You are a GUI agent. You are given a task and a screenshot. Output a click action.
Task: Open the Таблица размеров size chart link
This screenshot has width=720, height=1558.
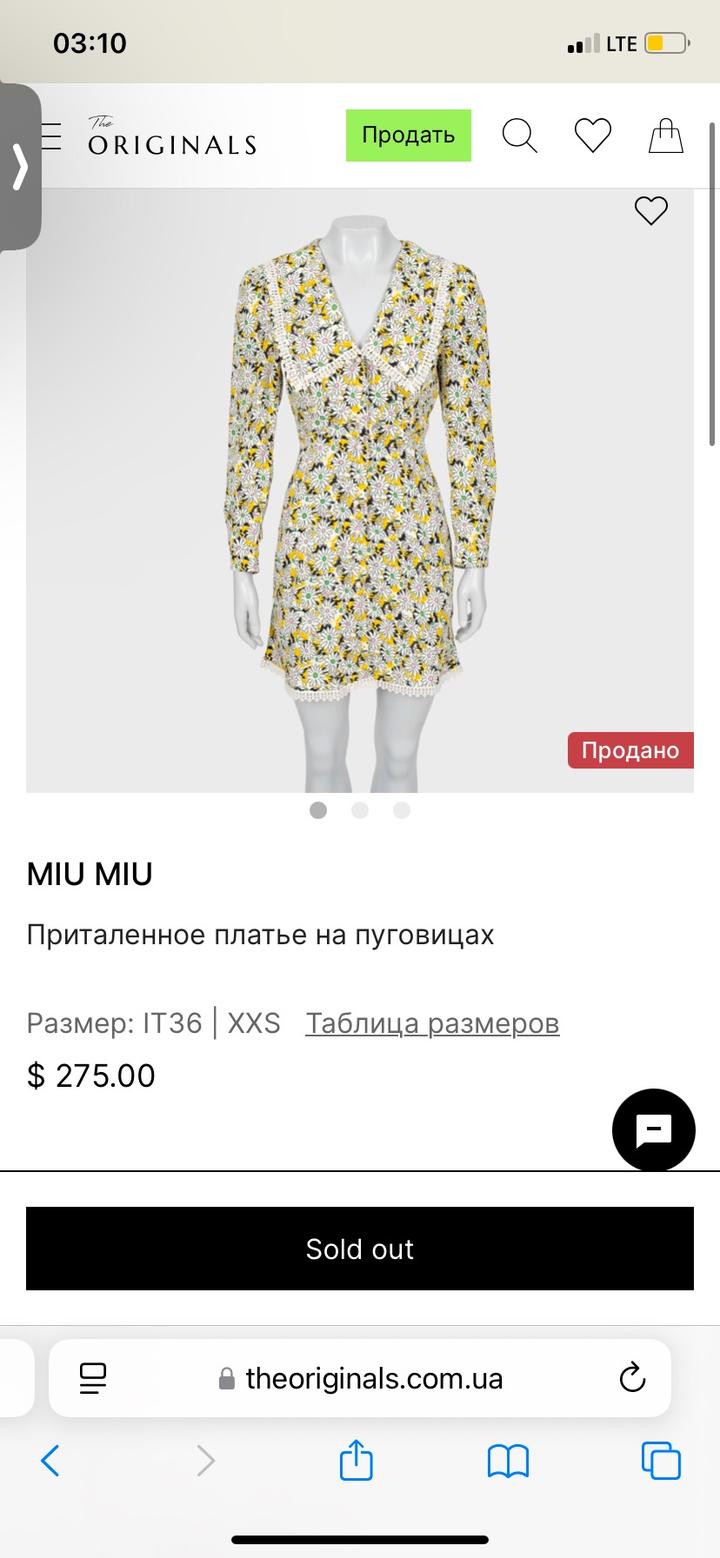432,1023
